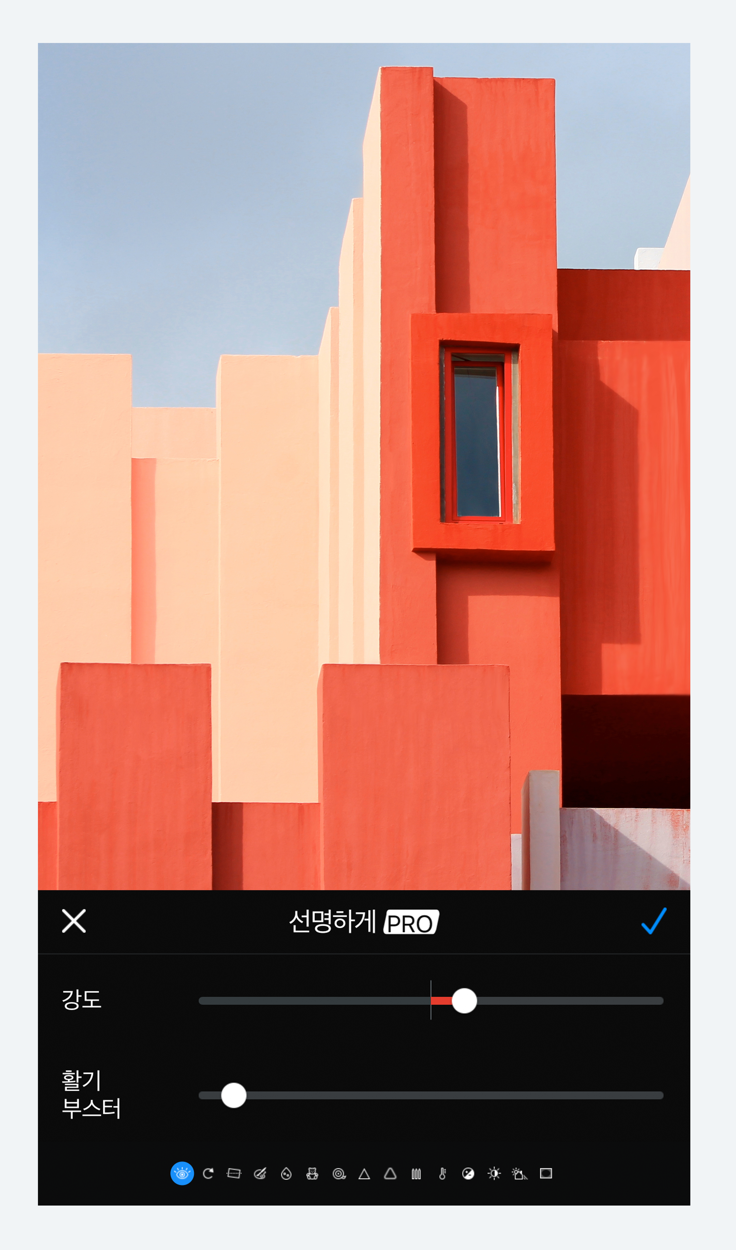Confirm edits with the blue checkmark
Screen dimensions: 736x1250
coord(653,921)
